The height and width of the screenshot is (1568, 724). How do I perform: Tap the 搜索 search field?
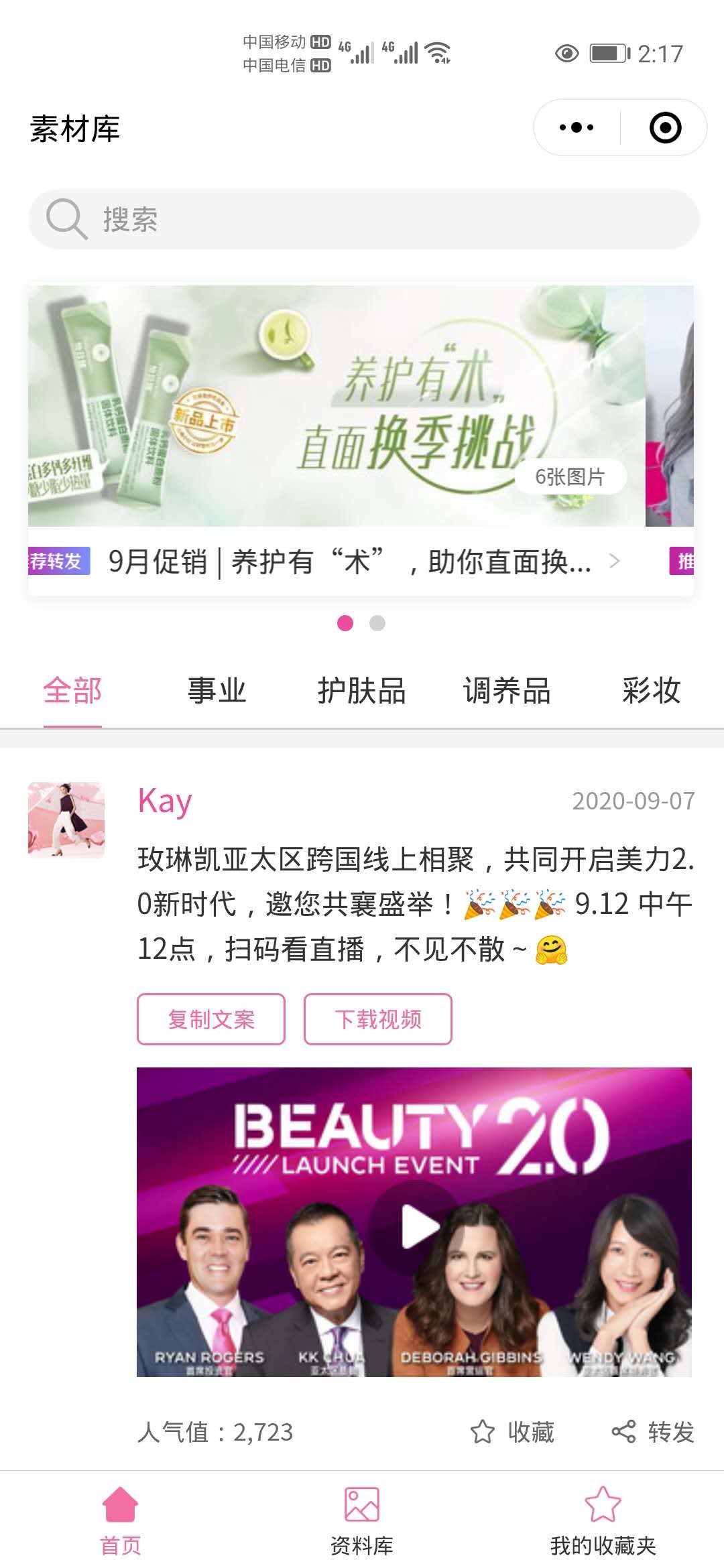coord(363,219)
